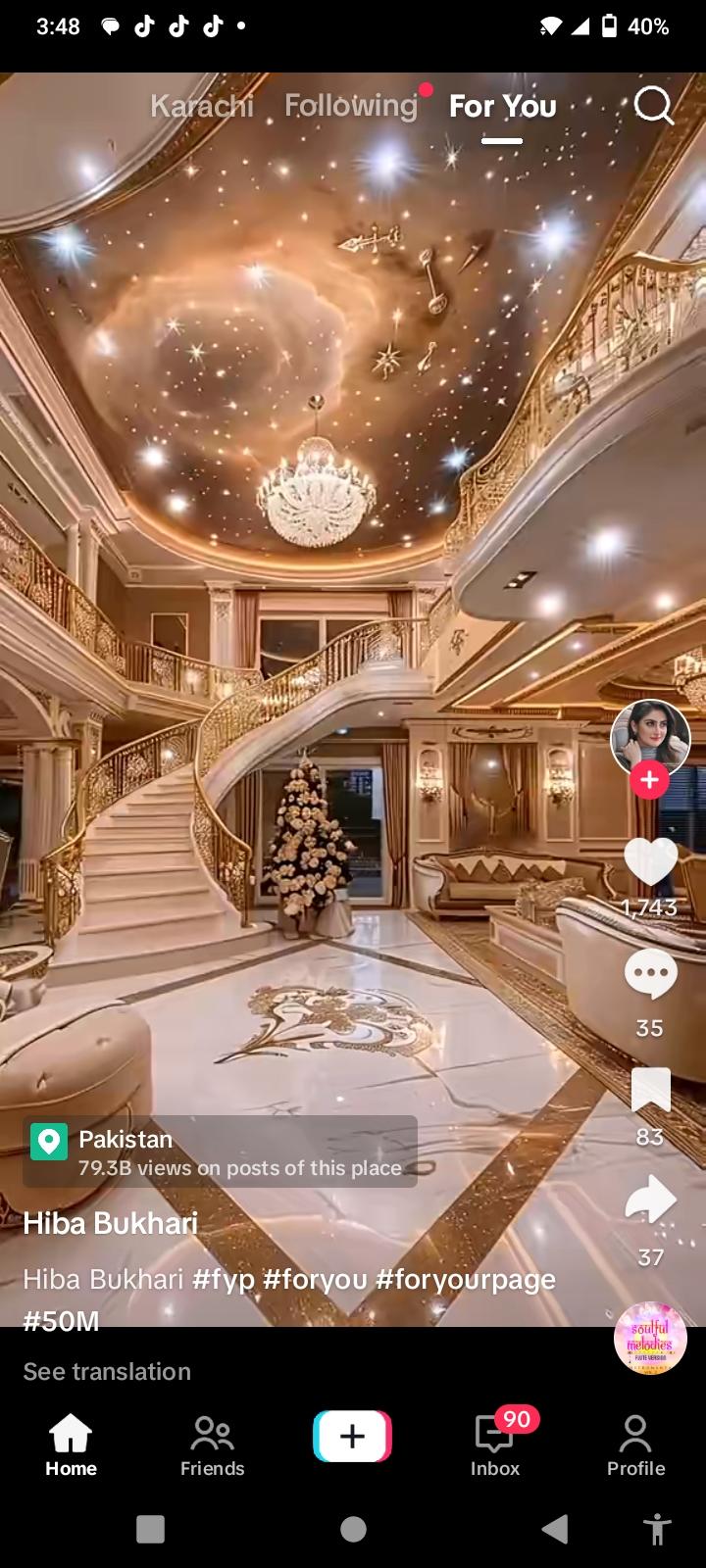Open the #foryourpage hashtag

pyautogui.click(x=466, y=1279)
